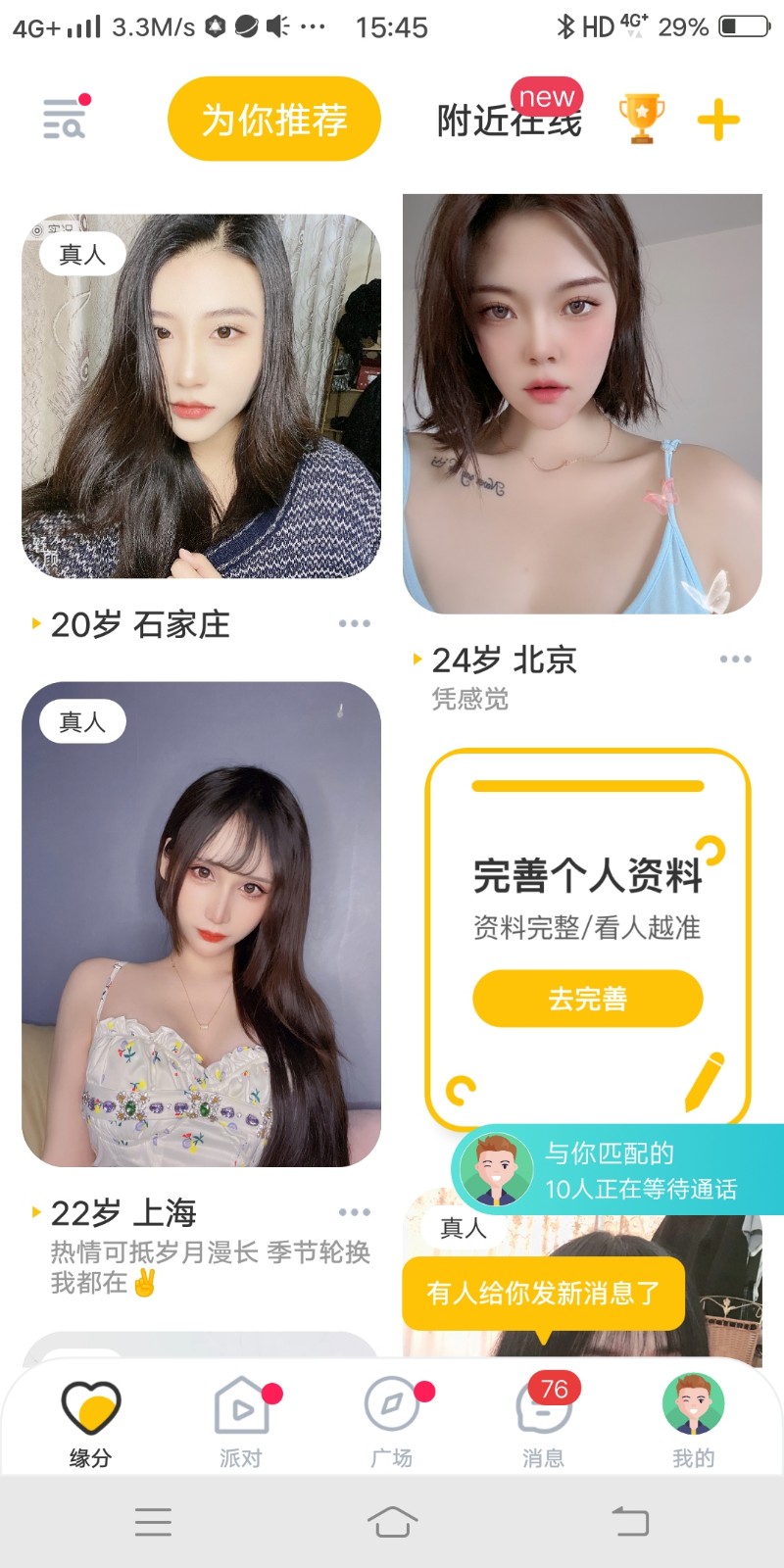Open the 10人正在等待通话 match banner
This screenshot has width=784, height=1568.
pyautogui.click(x=619, y=1170)
